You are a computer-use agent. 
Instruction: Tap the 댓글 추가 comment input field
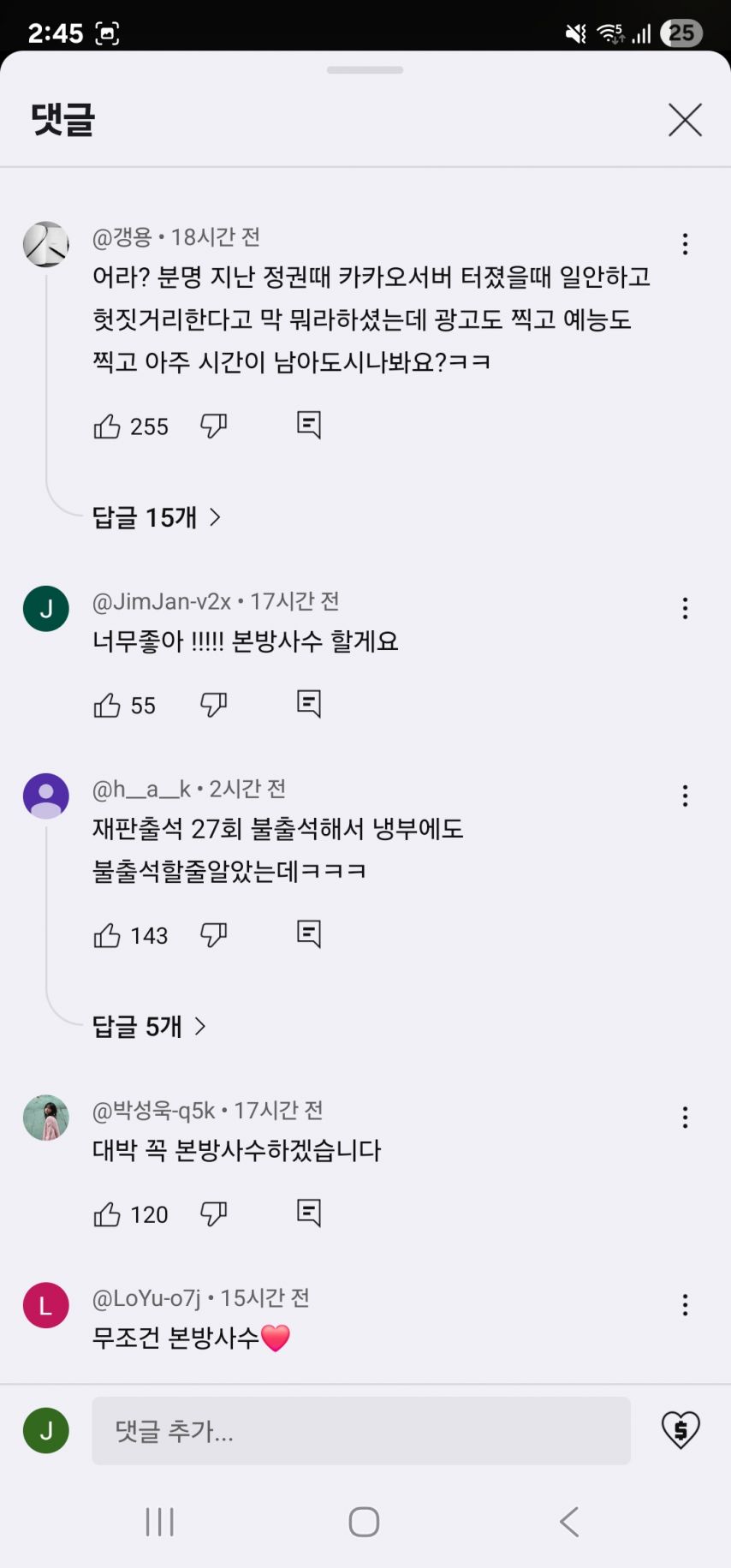[360, 1430]
